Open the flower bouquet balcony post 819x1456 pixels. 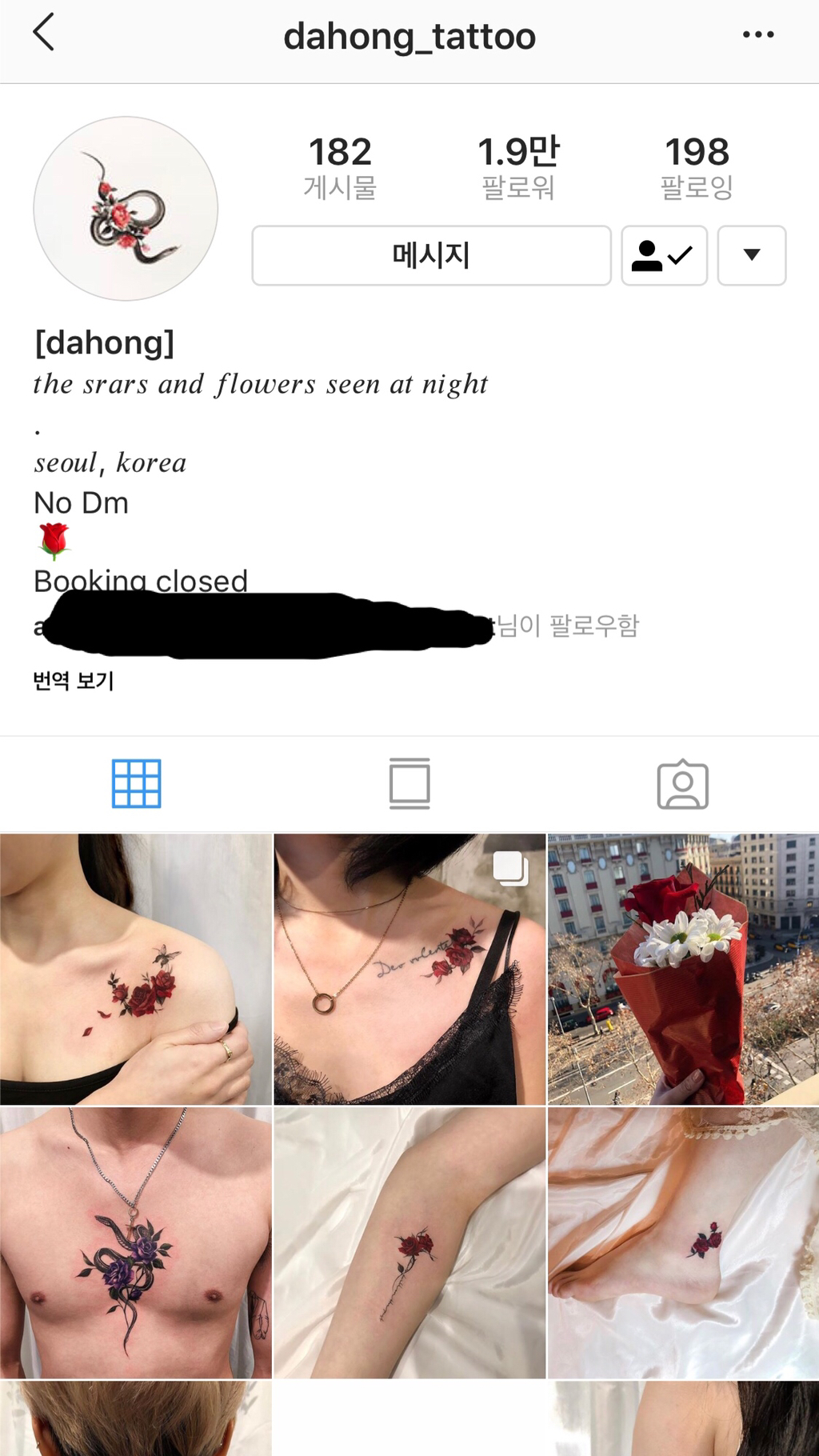coord(683,969)
